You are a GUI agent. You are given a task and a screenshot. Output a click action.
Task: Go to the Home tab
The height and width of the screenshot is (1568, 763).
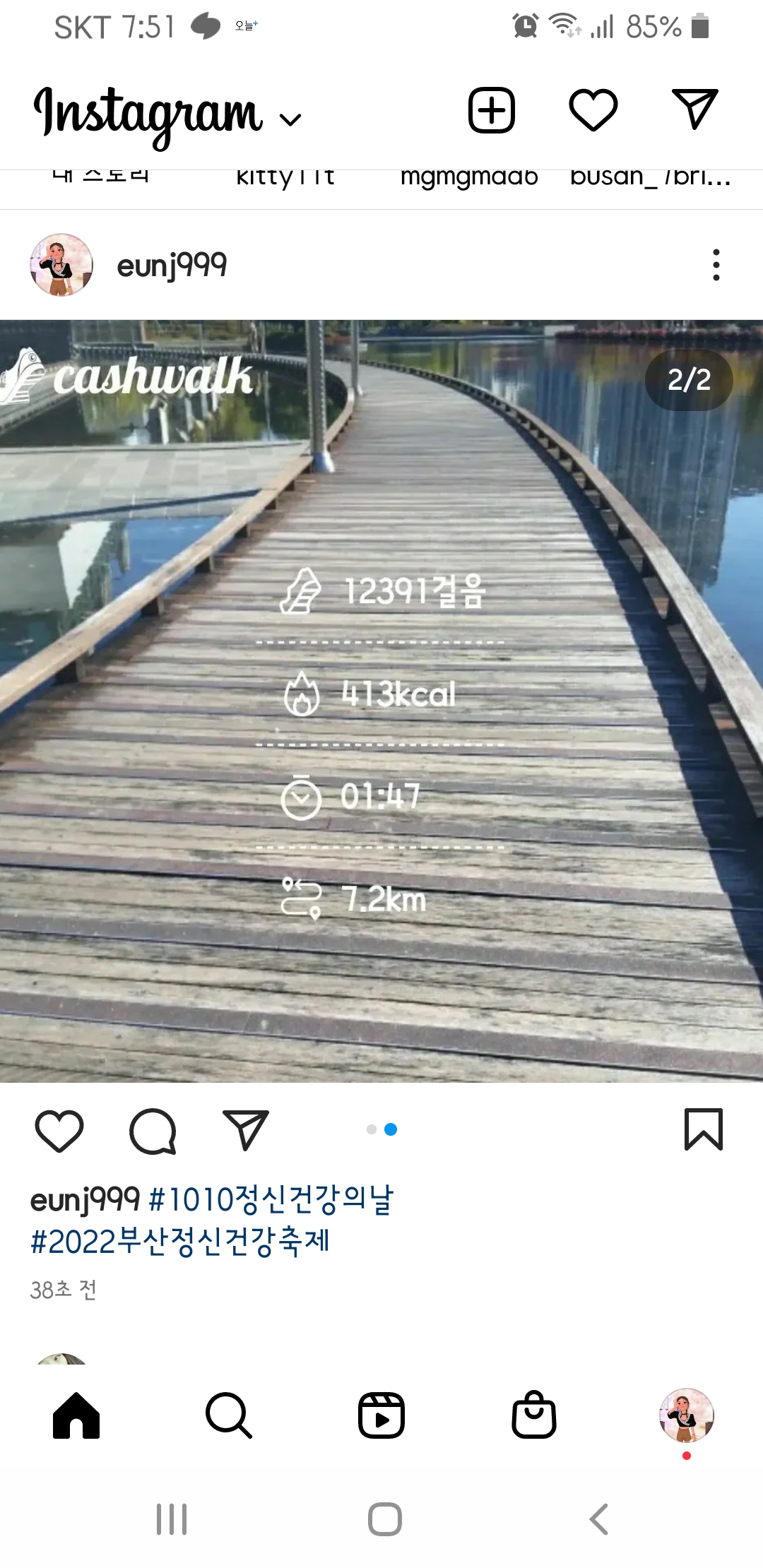coord(76,1415)
